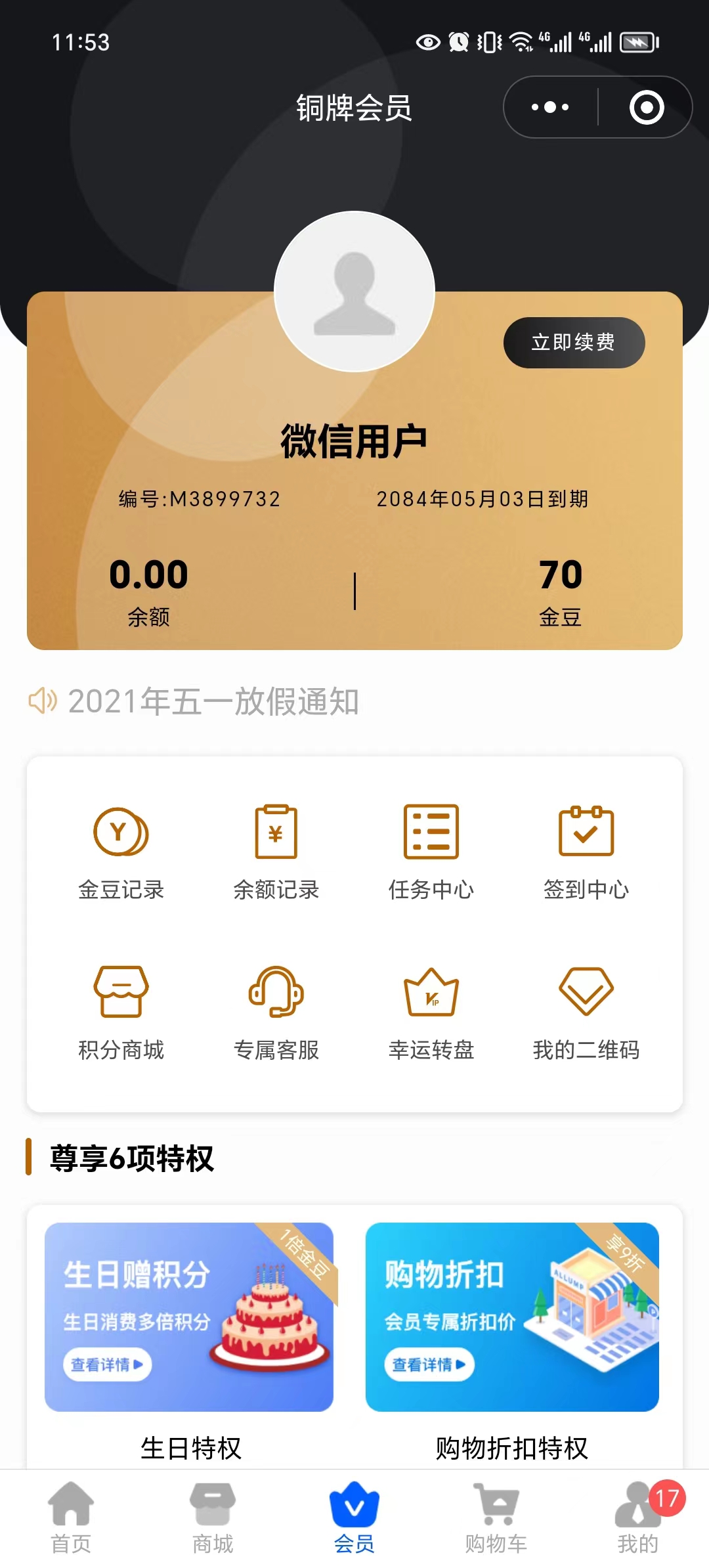Viewport: 709px width, 1568px height.
Task: Click the 立即续费 button
Action: click(x=573, y=341)
